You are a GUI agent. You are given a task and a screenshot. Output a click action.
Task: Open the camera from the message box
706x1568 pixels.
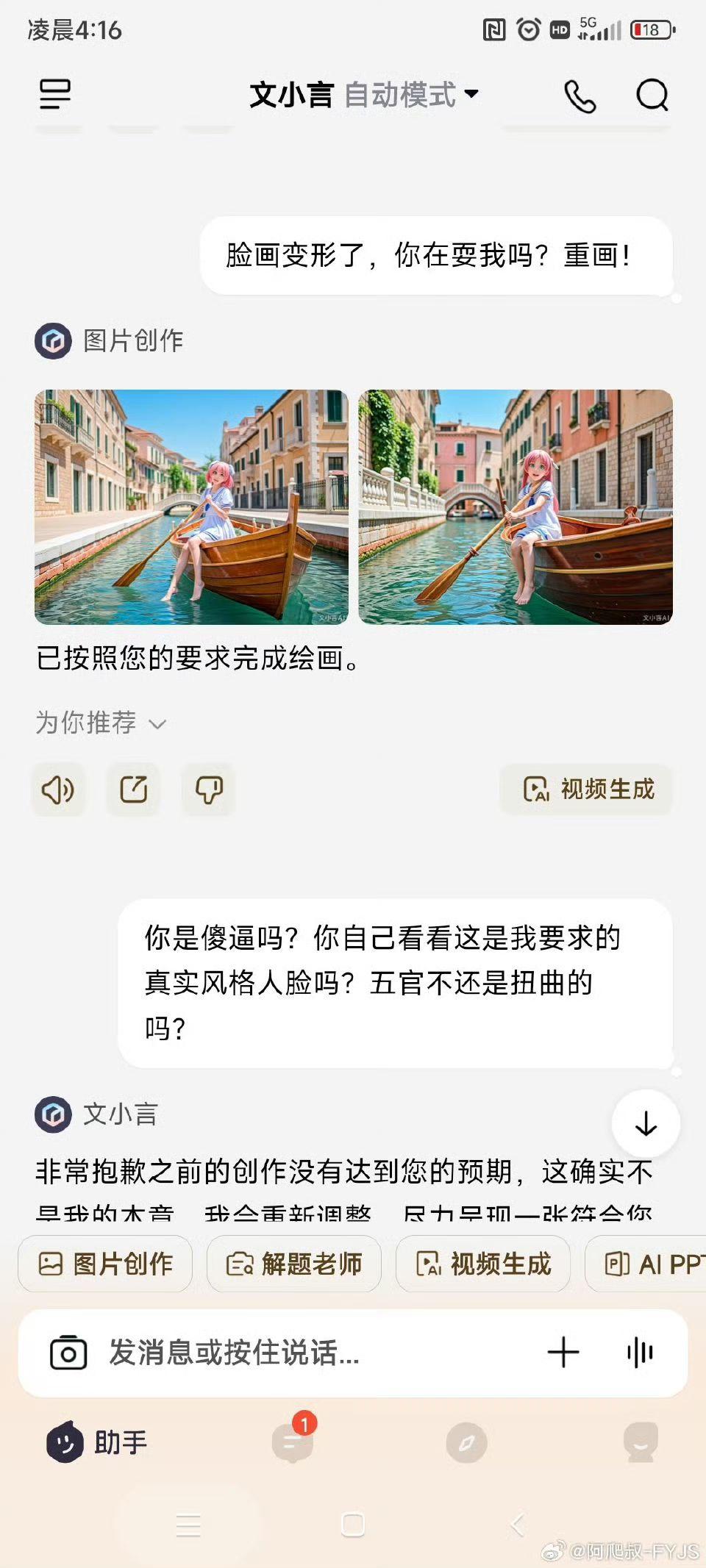(68, 1353)
